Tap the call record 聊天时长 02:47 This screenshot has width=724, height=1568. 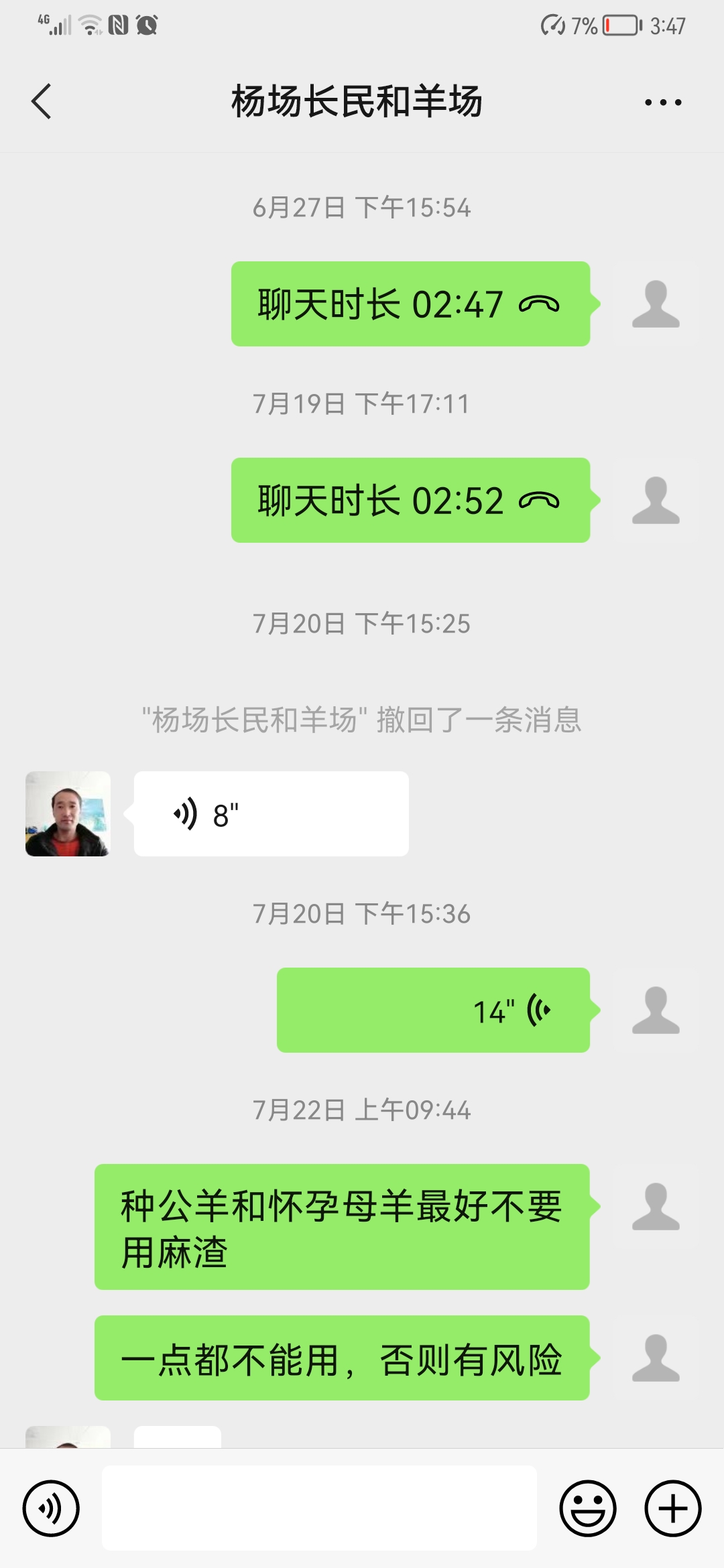point(410,304)
